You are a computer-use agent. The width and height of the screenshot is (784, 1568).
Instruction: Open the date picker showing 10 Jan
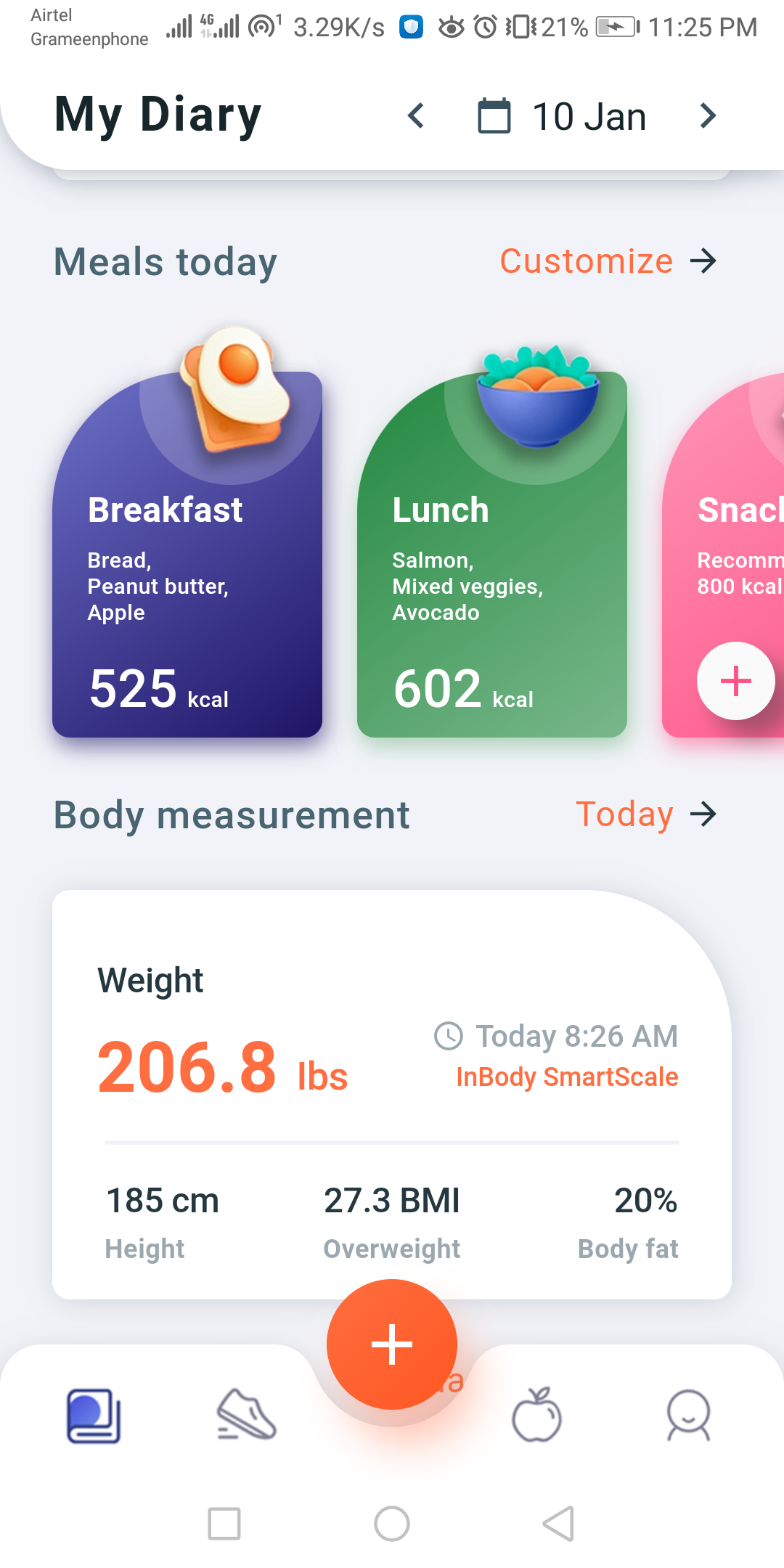[x=563, y=116]
